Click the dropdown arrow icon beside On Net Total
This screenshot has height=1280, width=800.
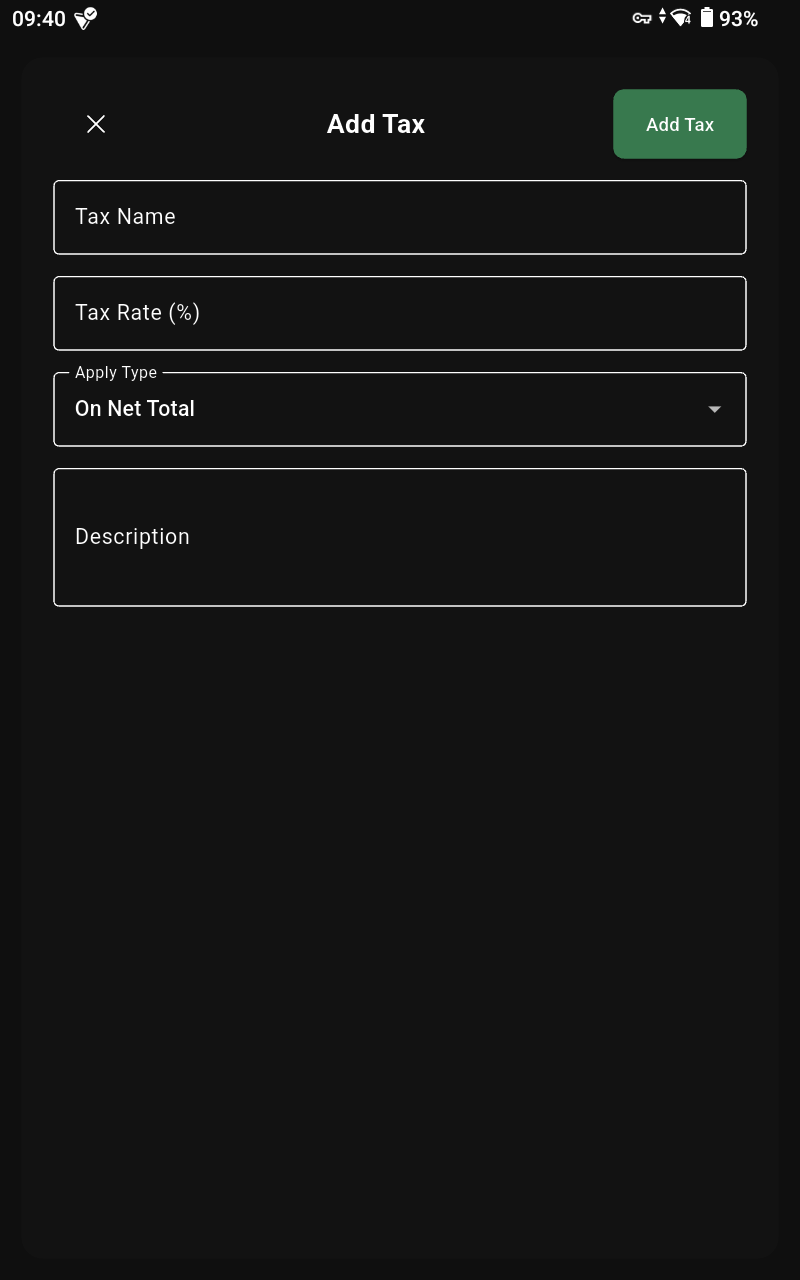714,409
